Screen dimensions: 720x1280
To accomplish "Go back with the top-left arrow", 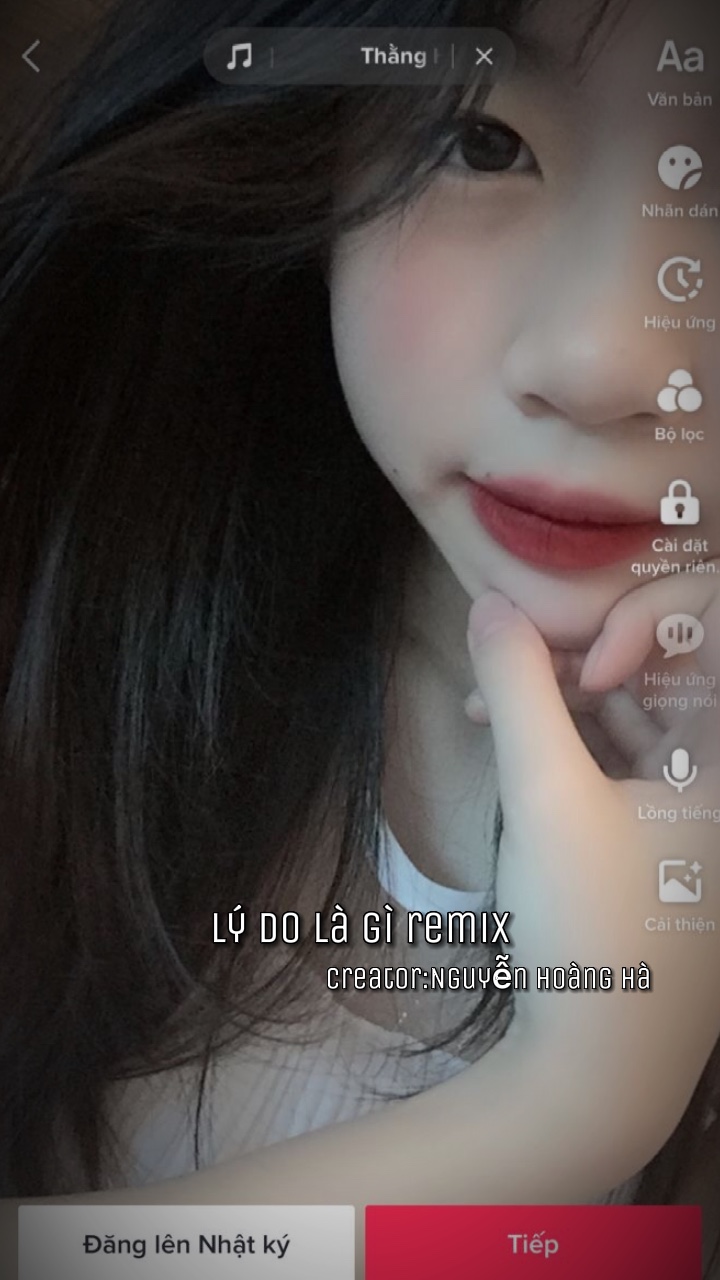I will point(31,57).
